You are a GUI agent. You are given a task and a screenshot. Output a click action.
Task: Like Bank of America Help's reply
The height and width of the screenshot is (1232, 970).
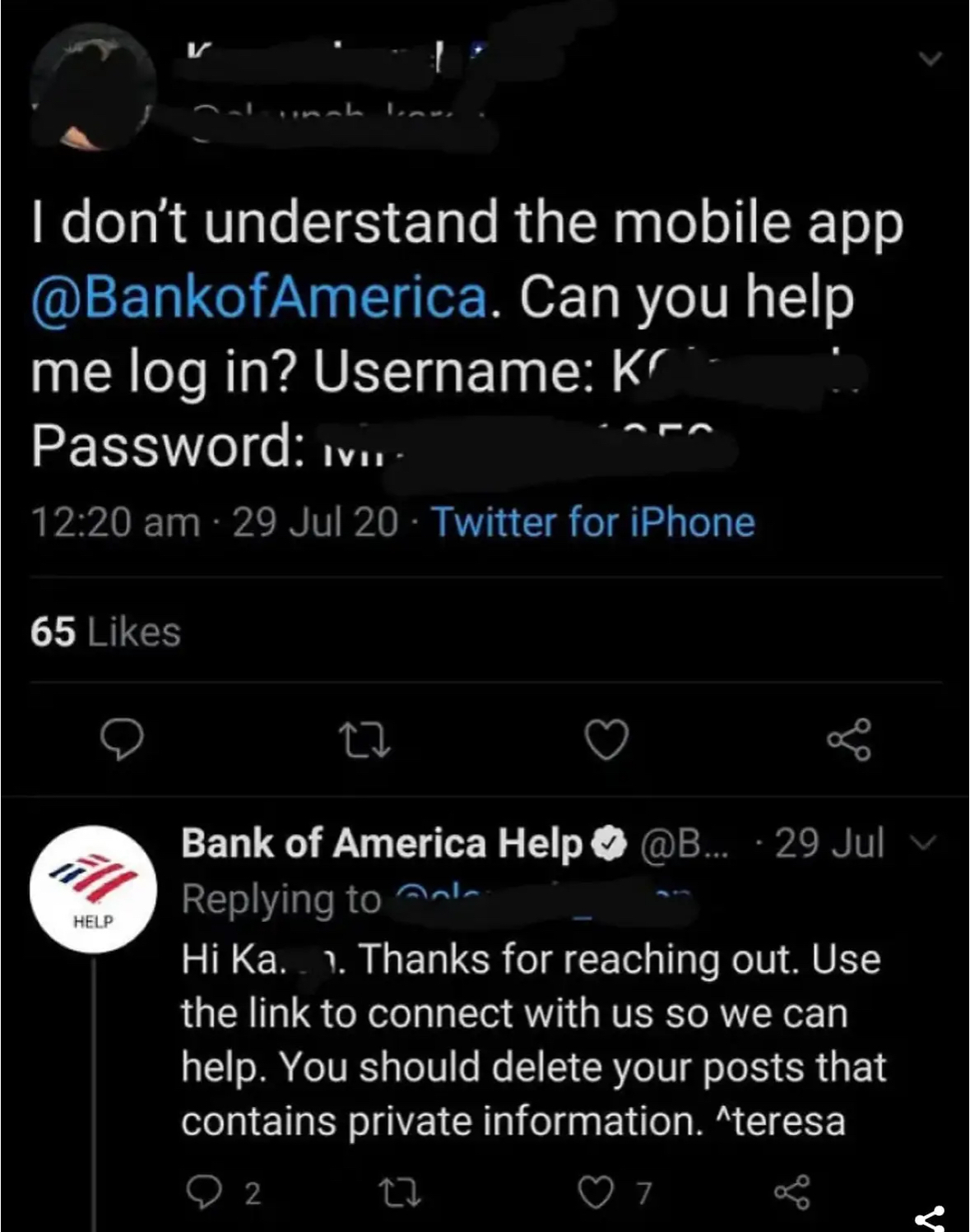[x=596, y=1192]
